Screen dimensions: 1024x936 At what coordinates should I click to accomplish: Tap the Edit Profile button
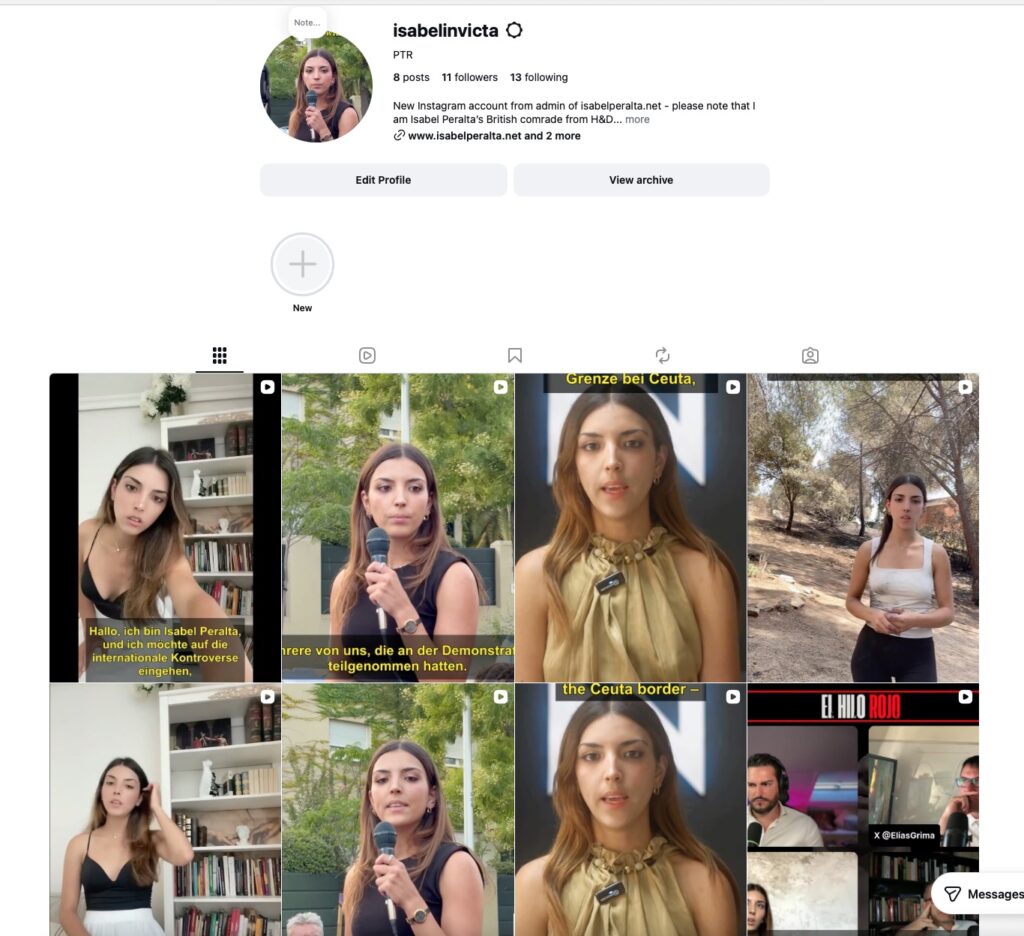(x=383, y=180)
